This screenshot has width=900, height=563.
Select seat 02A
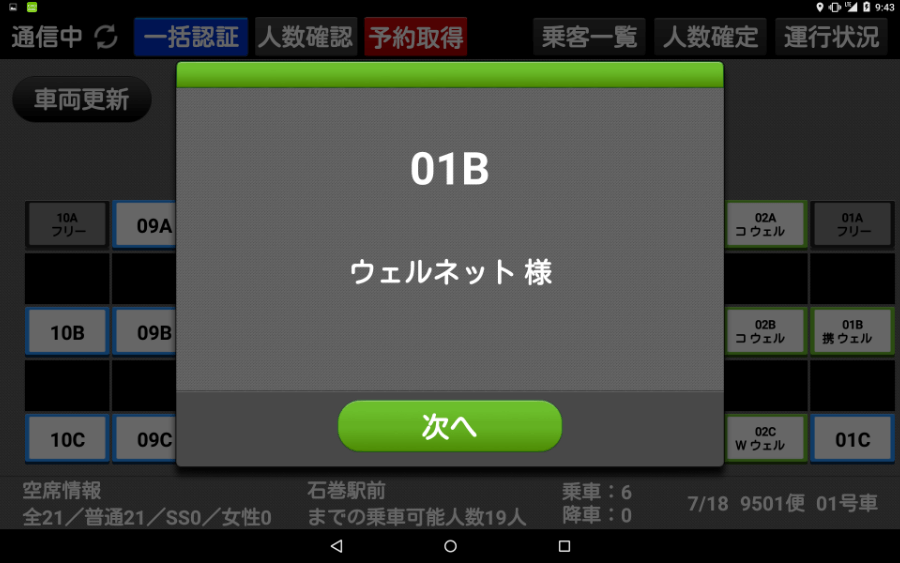coord(765,224)
